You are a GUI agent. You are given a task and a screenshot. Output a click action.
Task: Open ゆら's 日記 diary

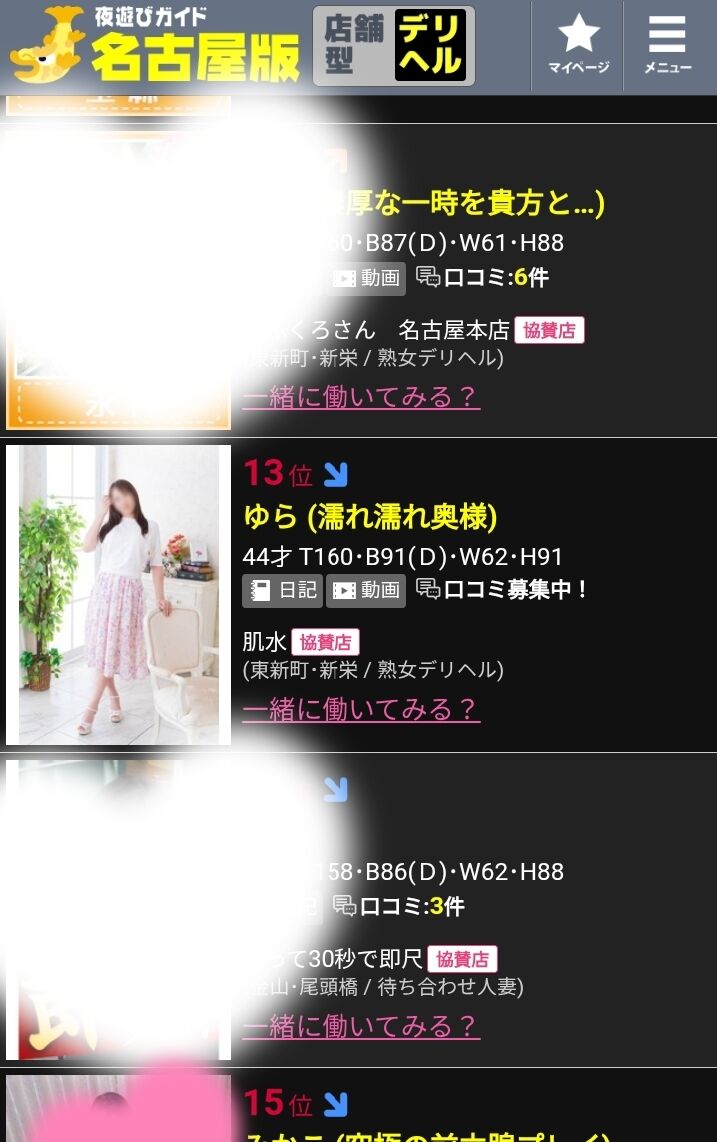(283, 590)
